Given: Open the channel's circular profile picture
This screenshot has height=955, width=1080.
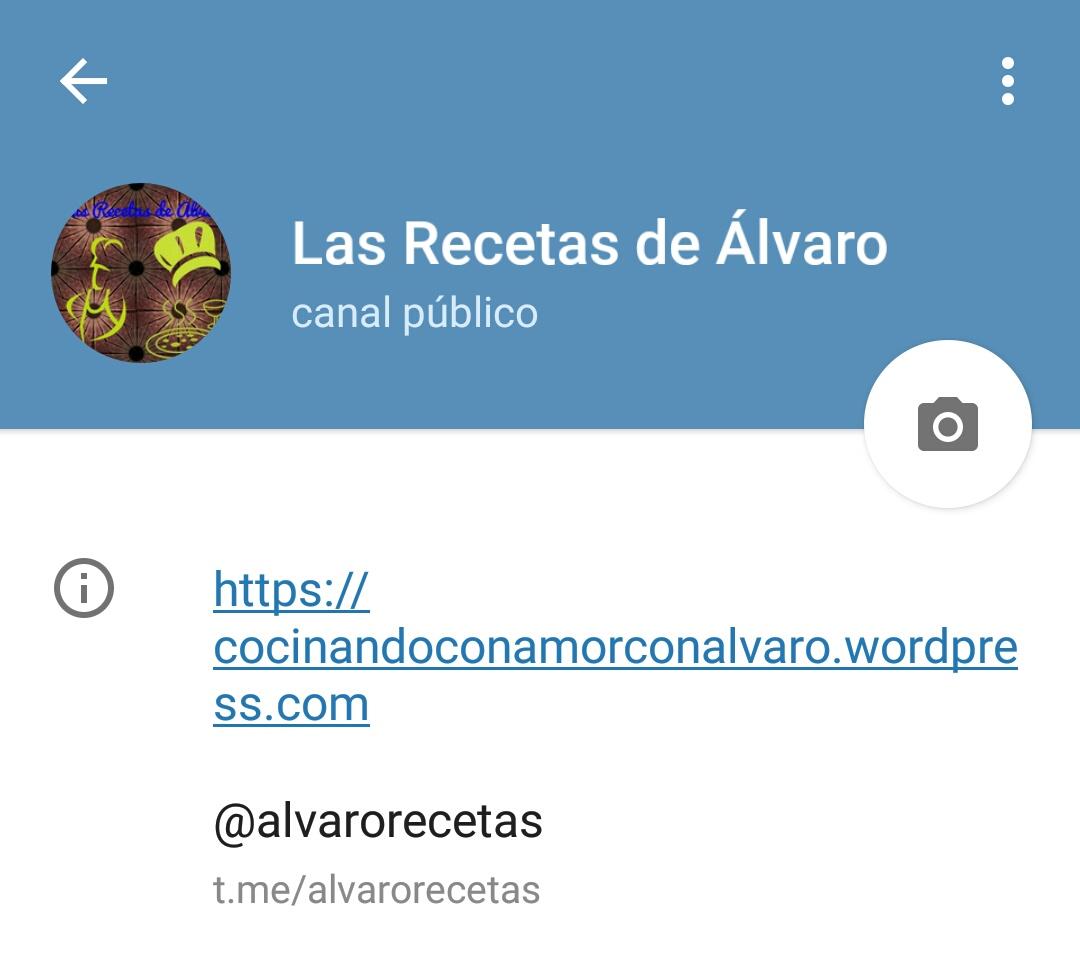Looking at the screenshot, I should coord(141,272).
